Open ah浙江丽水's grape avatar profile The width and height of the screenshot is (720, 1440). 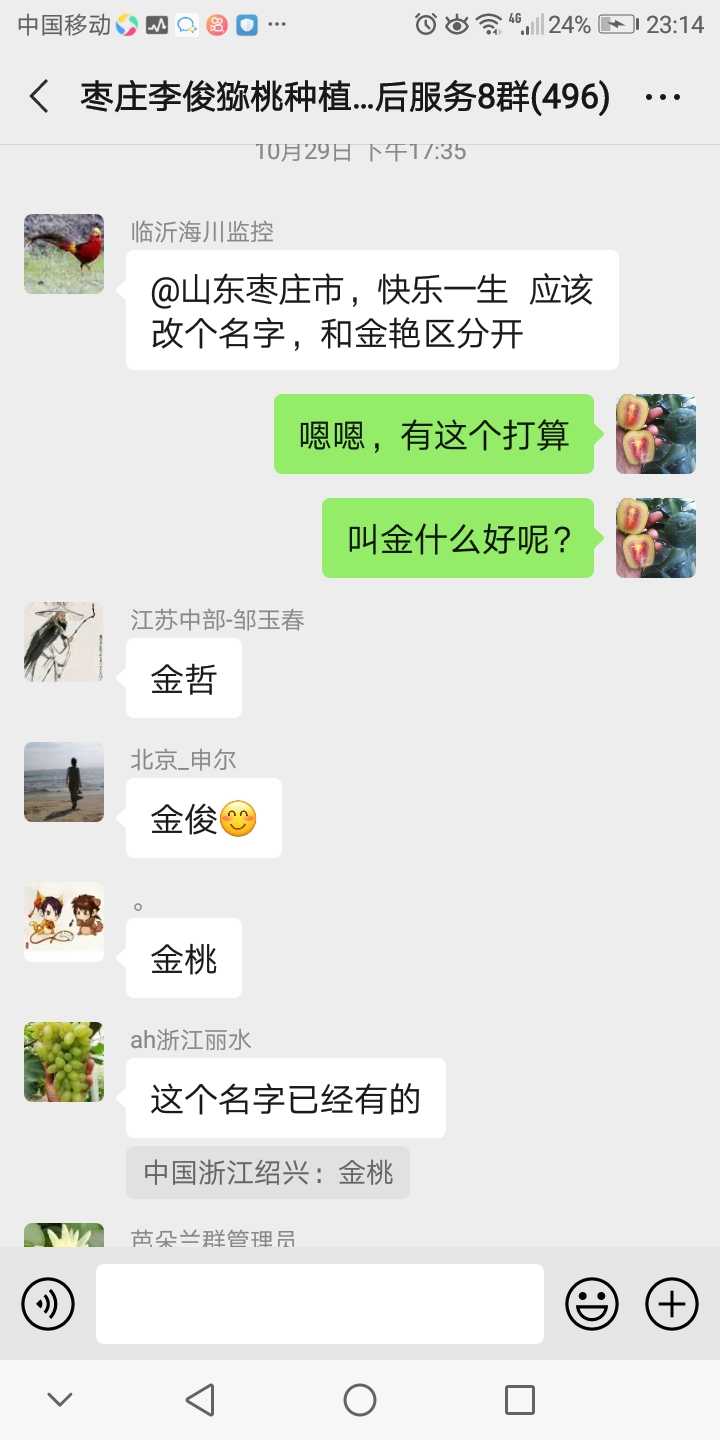[x=64, y=1062]
